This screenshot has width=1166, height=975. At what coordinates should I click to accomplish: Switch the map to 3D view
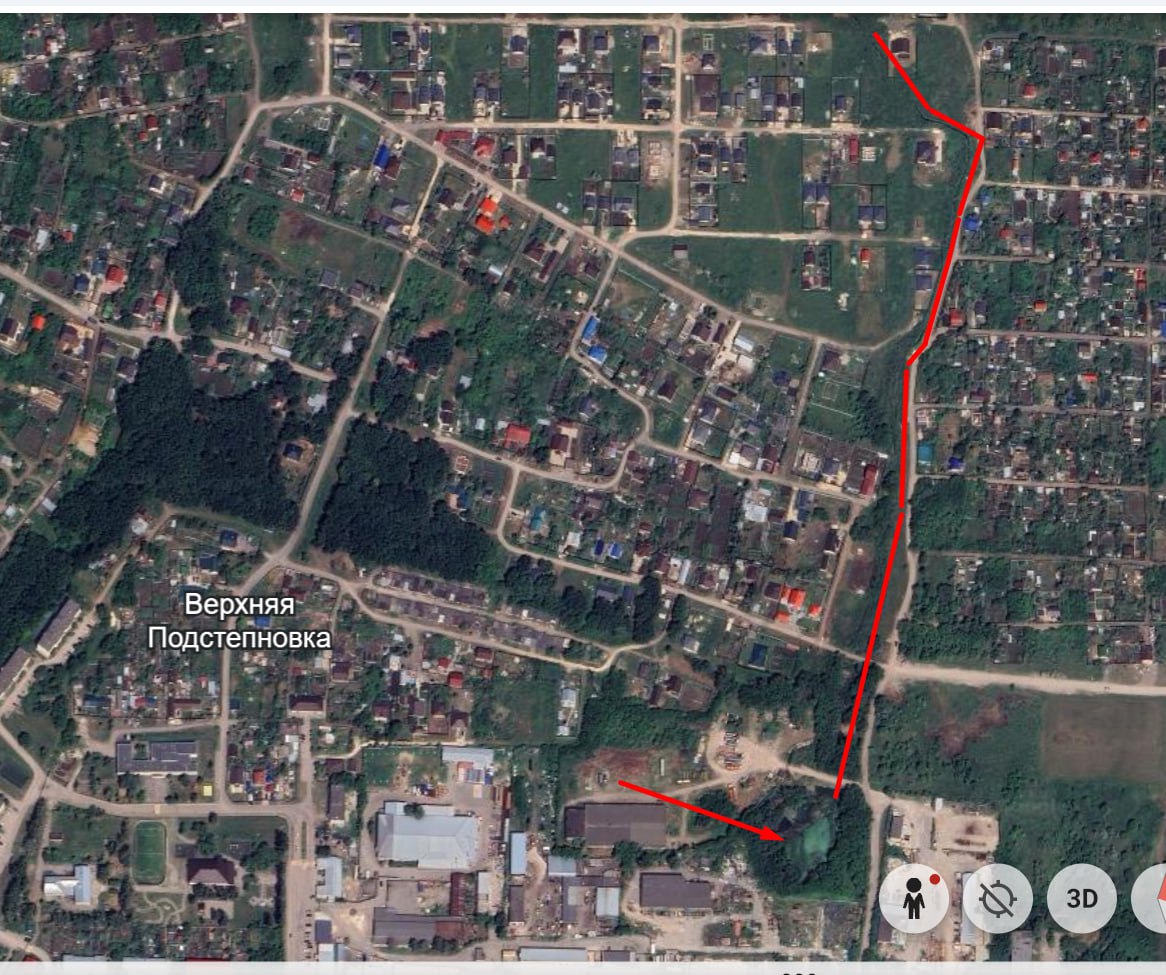point(1082,898)
